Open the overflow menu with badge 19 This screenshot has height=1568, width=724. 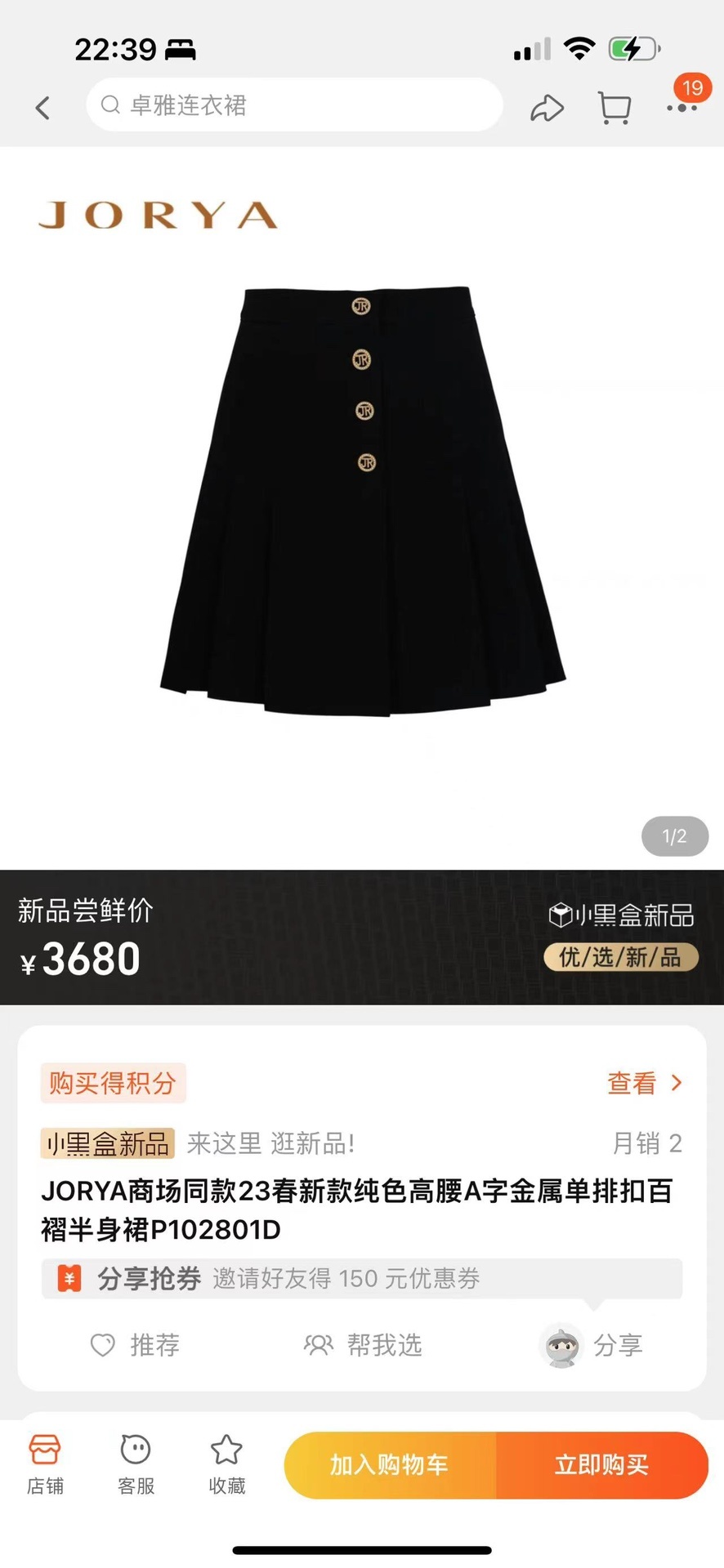pyautogui.click(x=682, y=107)
